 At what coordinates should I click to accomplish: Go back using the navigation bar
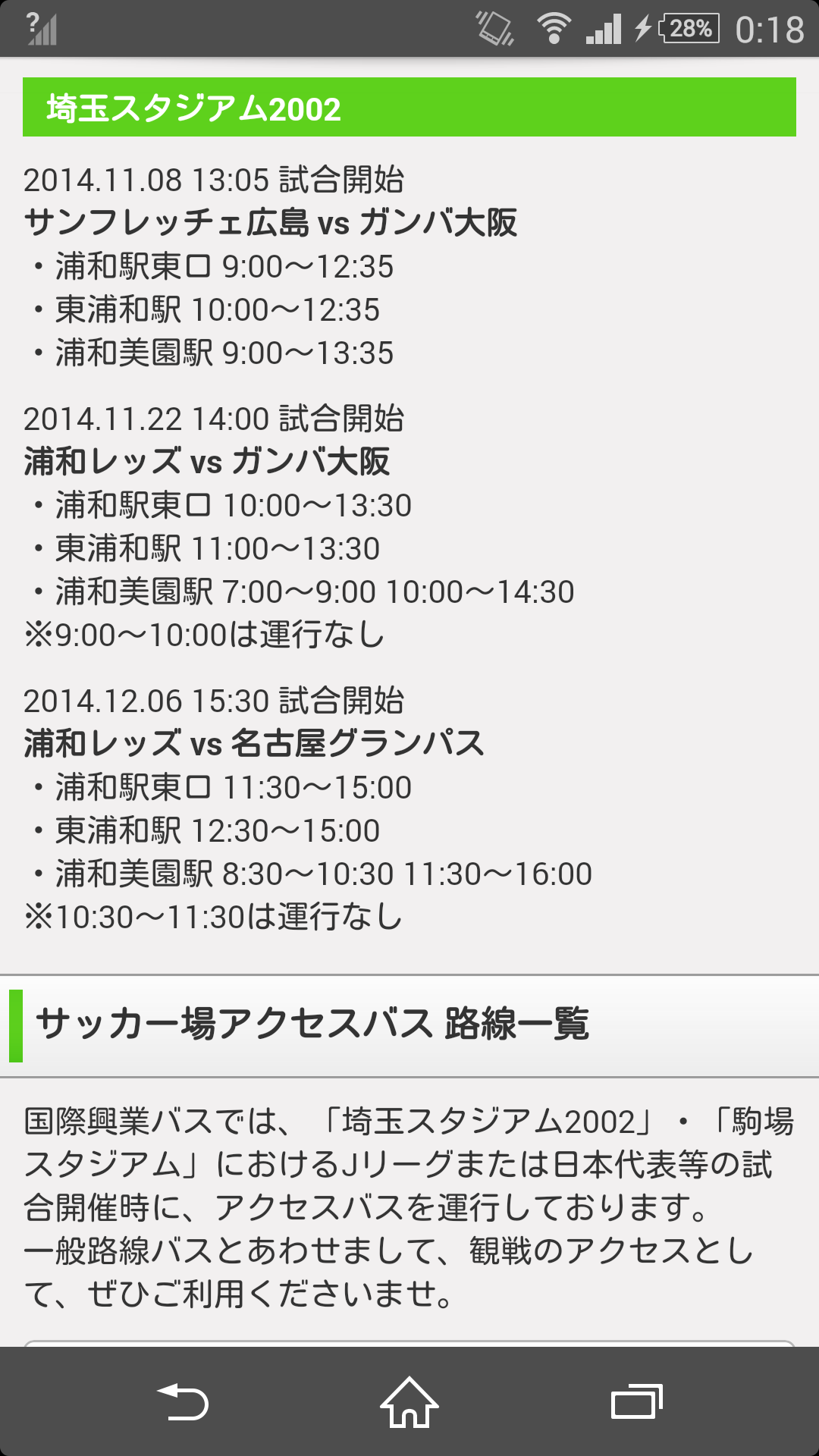click(182, 1401)
